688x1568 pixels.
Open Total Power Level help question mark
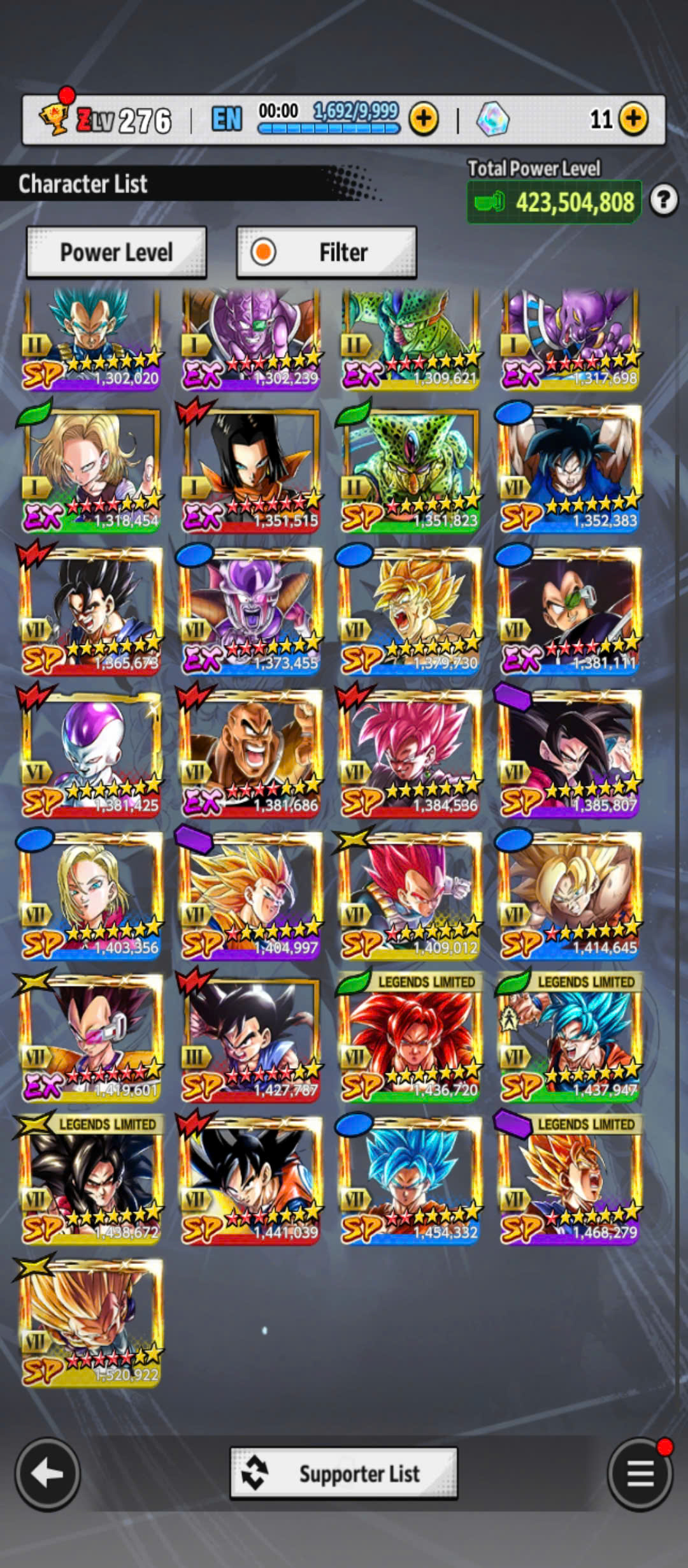point(664,201)
